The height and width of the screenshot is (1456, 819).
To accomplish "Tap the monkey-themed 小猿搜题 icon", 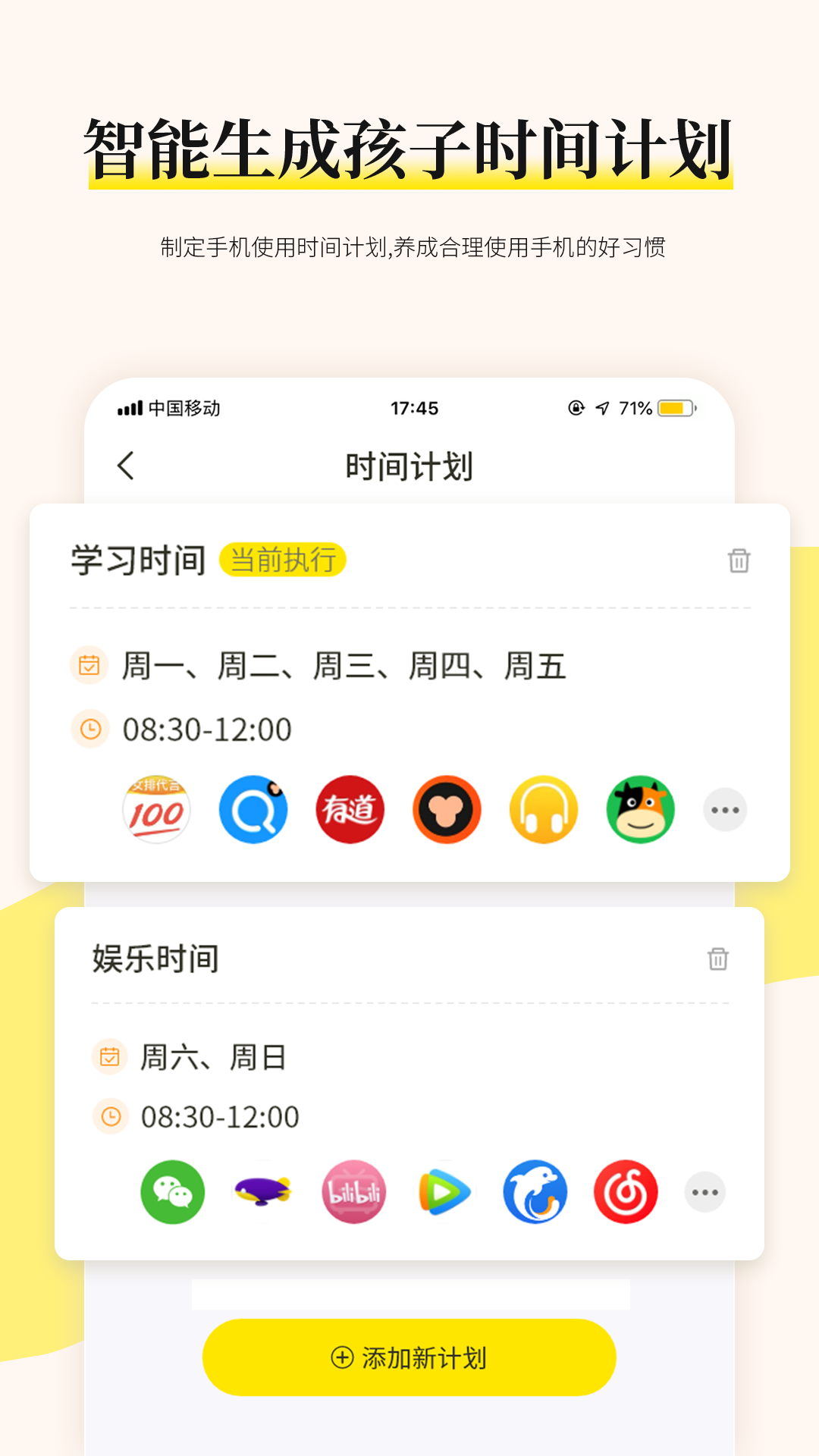I will click(x=447, y=810).
